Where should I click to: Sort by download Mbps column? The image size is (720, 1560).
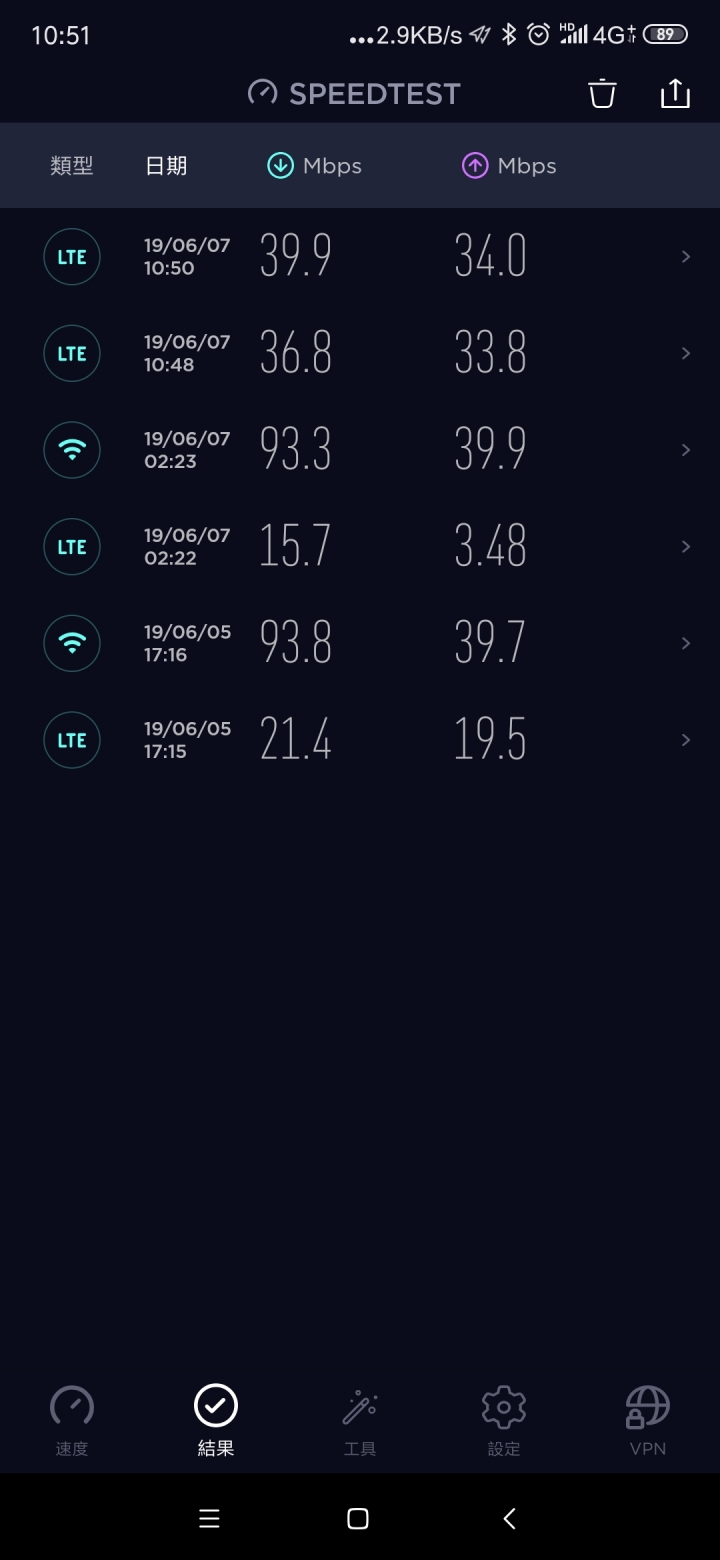click(x=314, y=166)
